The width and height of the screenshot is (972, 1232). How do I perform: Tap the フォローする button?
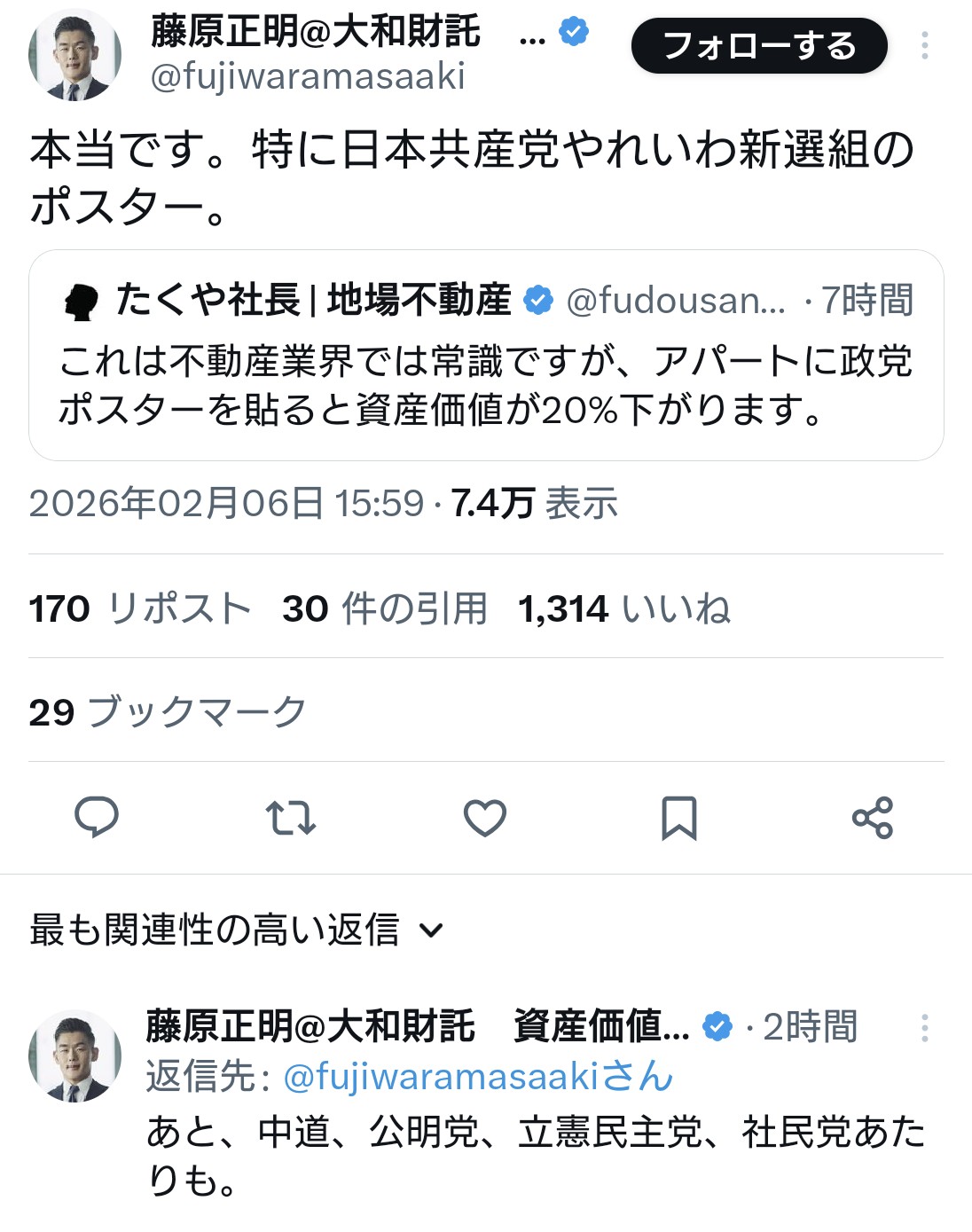coord(758,45)
